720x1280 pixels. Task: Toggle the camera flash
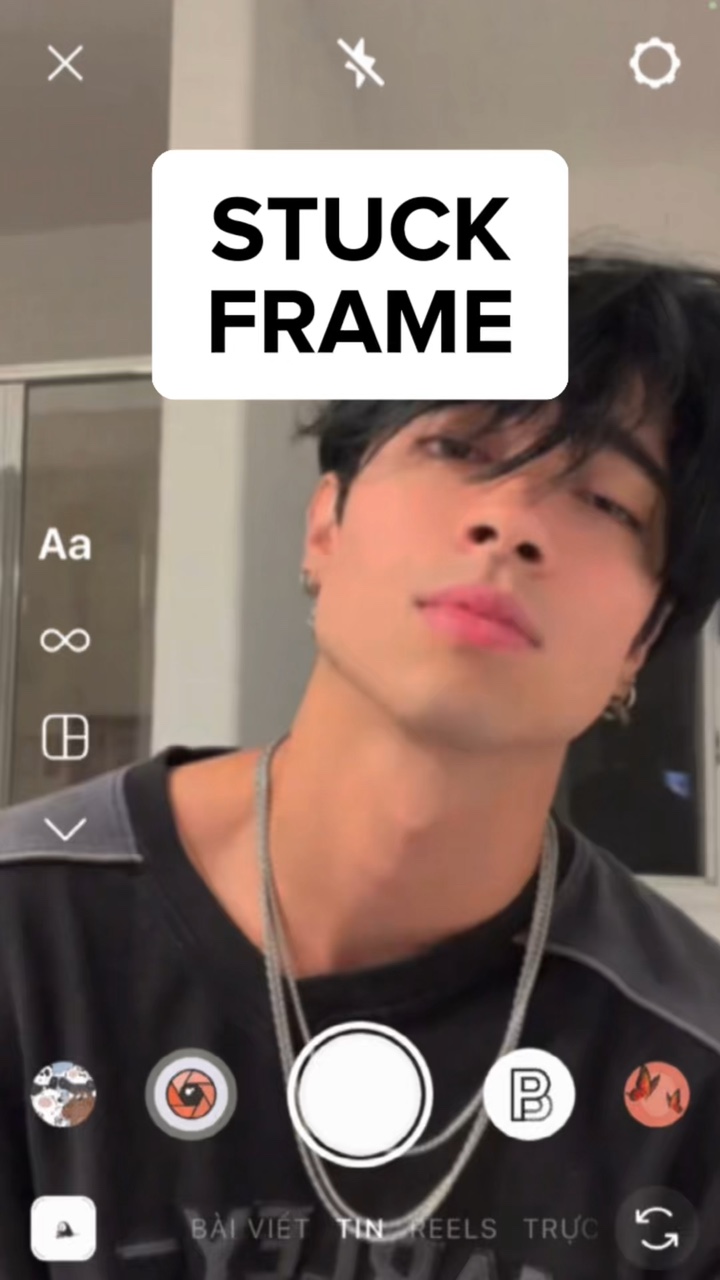point(360,63)
